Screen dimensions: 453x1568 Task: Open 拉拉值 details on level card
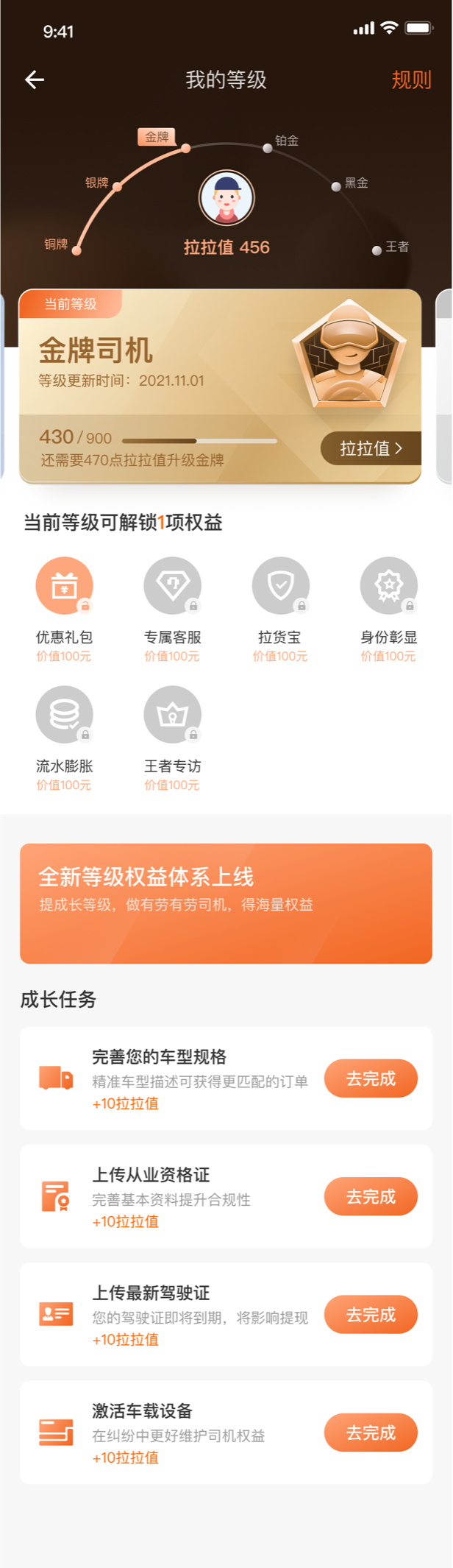click(370, 448)
